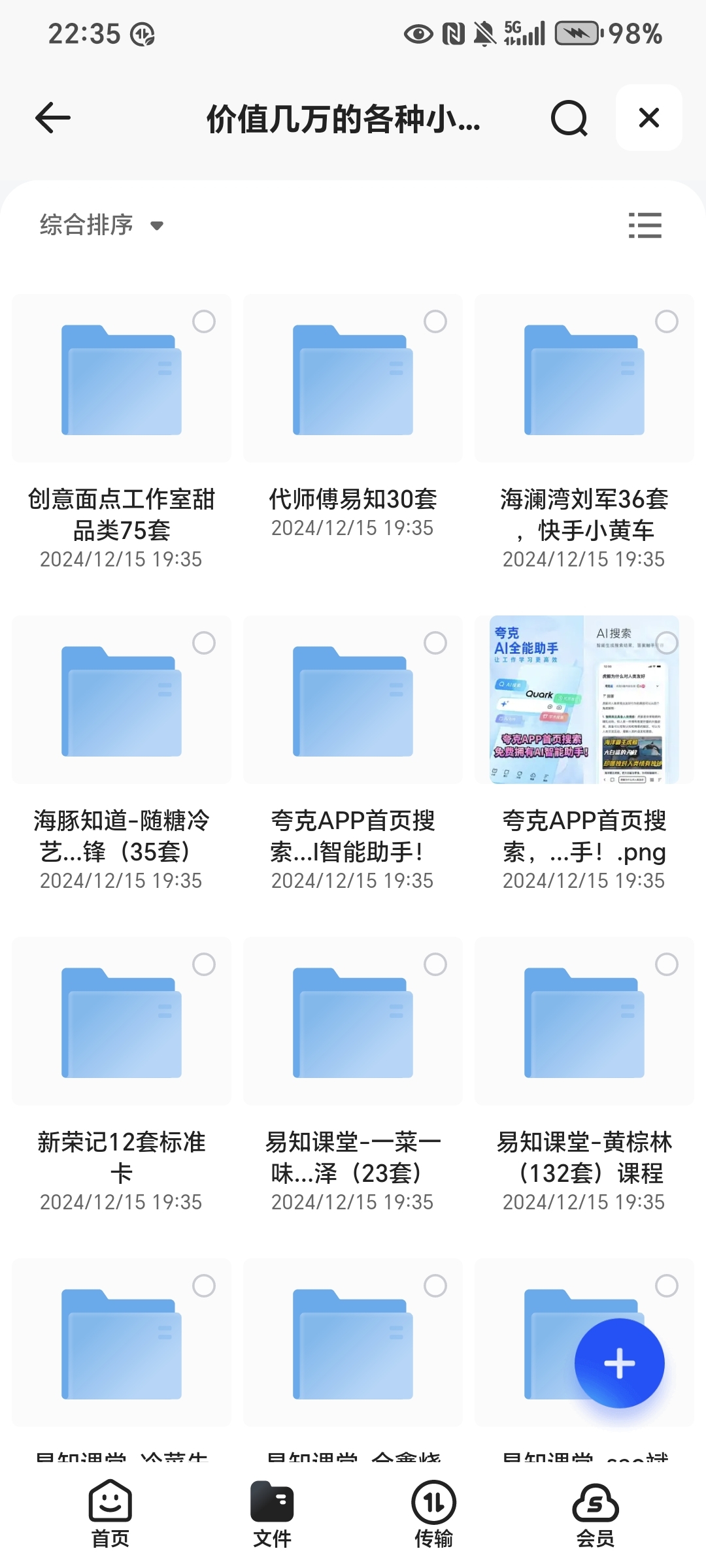Switch to the 文件 tab
Screen dimensions: 706x1568
[272, 1514]
